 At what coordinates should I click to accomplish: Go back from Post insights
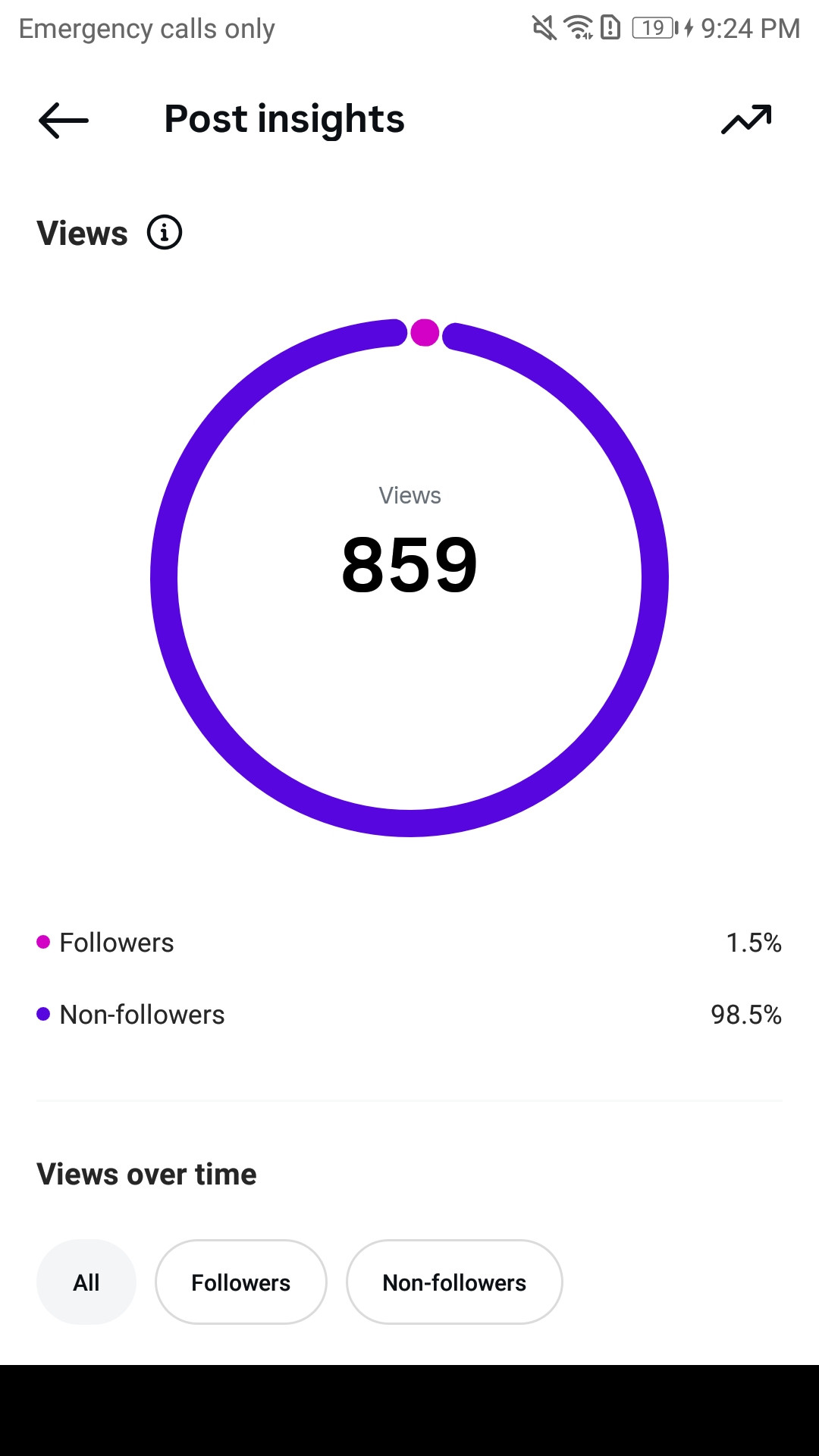point(64,120)
